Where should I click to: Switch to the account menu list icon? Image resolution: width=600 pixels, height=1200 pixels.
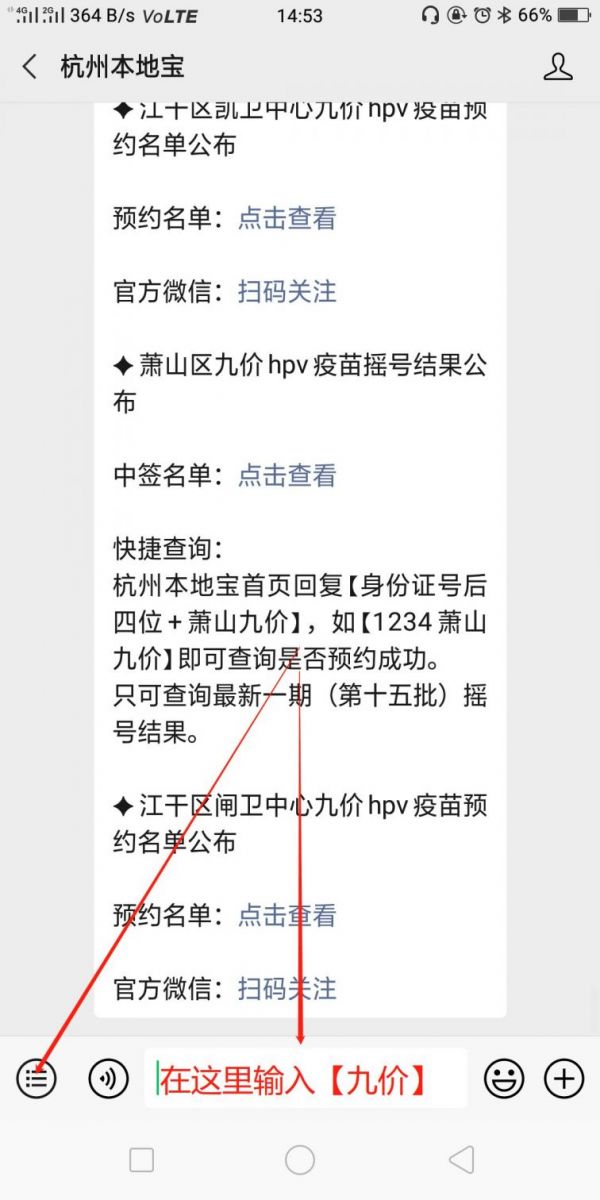tap(37, 1078)
